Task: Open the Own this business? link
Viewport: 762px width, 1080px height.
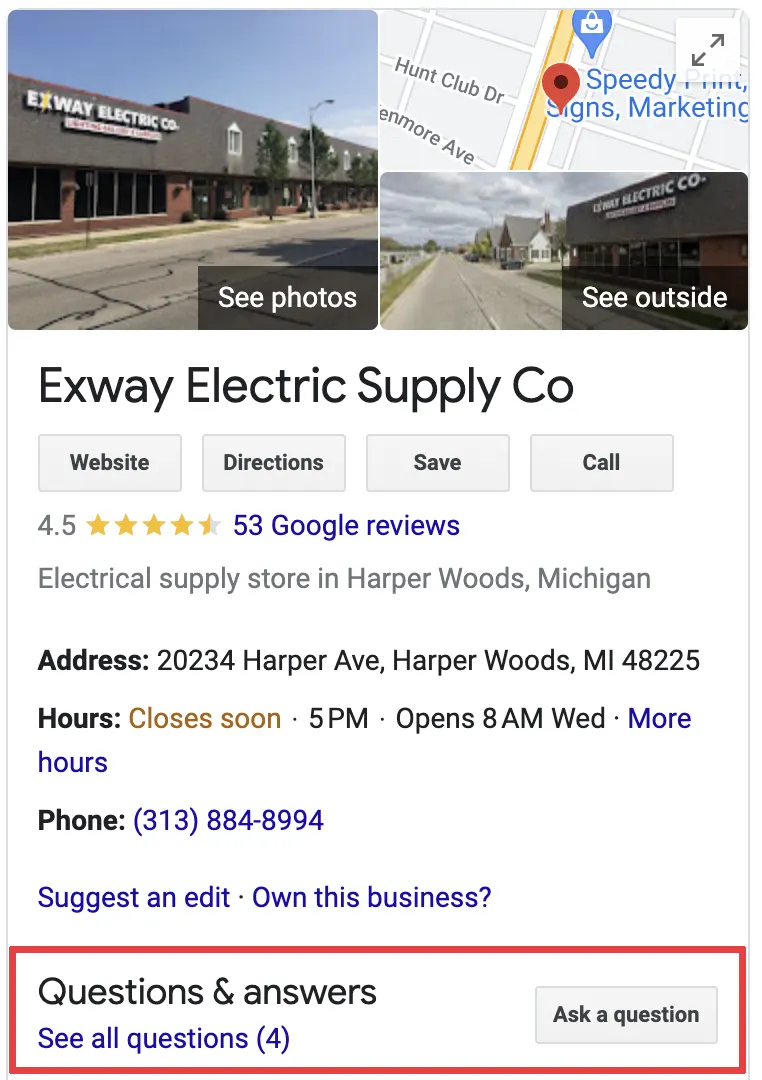Action: point(371,897)
